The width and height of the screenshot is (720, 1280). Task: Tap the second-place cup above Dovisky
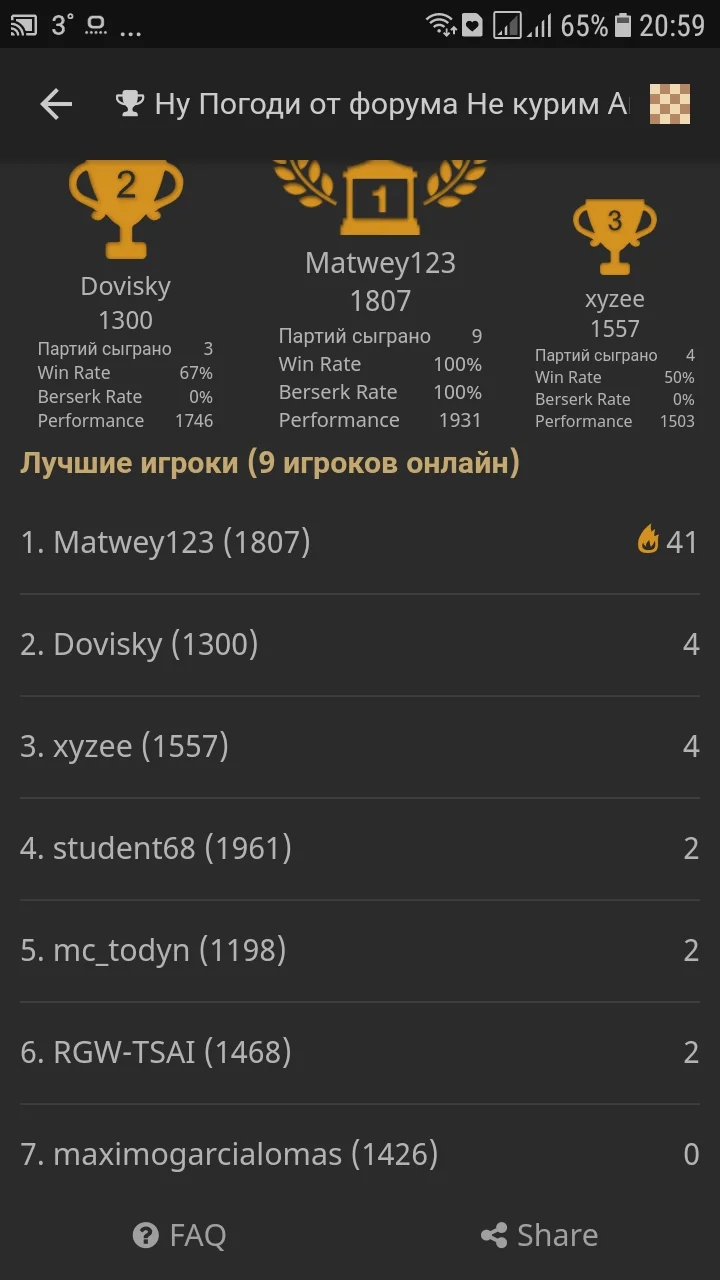click(125, 205)
